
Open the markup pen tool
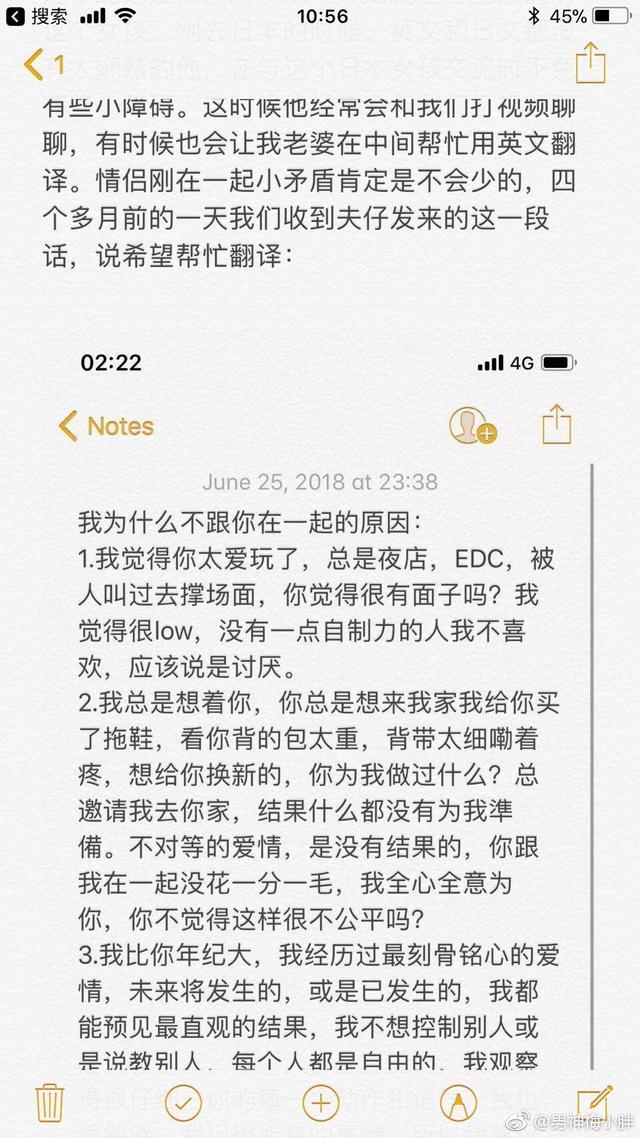[x=458, y=1103]
